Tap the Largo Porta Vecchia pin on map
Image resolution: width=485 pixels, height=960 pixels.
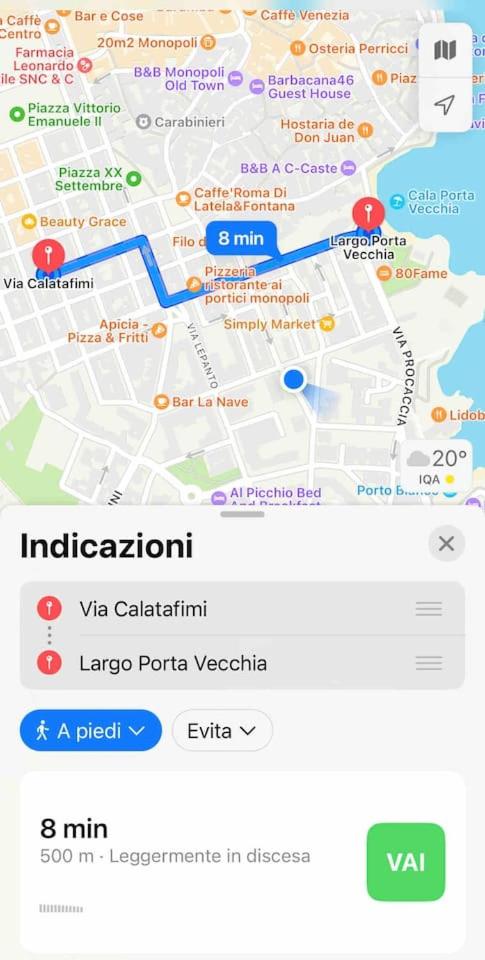[x=369, y=214]
